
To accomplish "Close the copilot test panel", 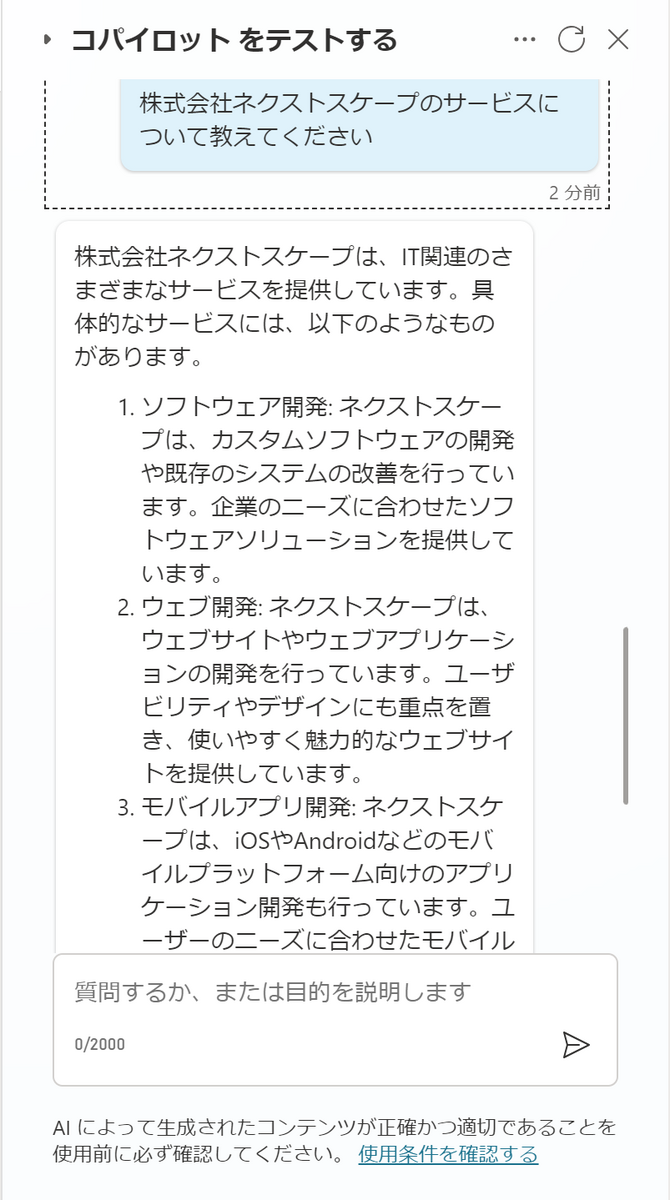I will point(618,40).
